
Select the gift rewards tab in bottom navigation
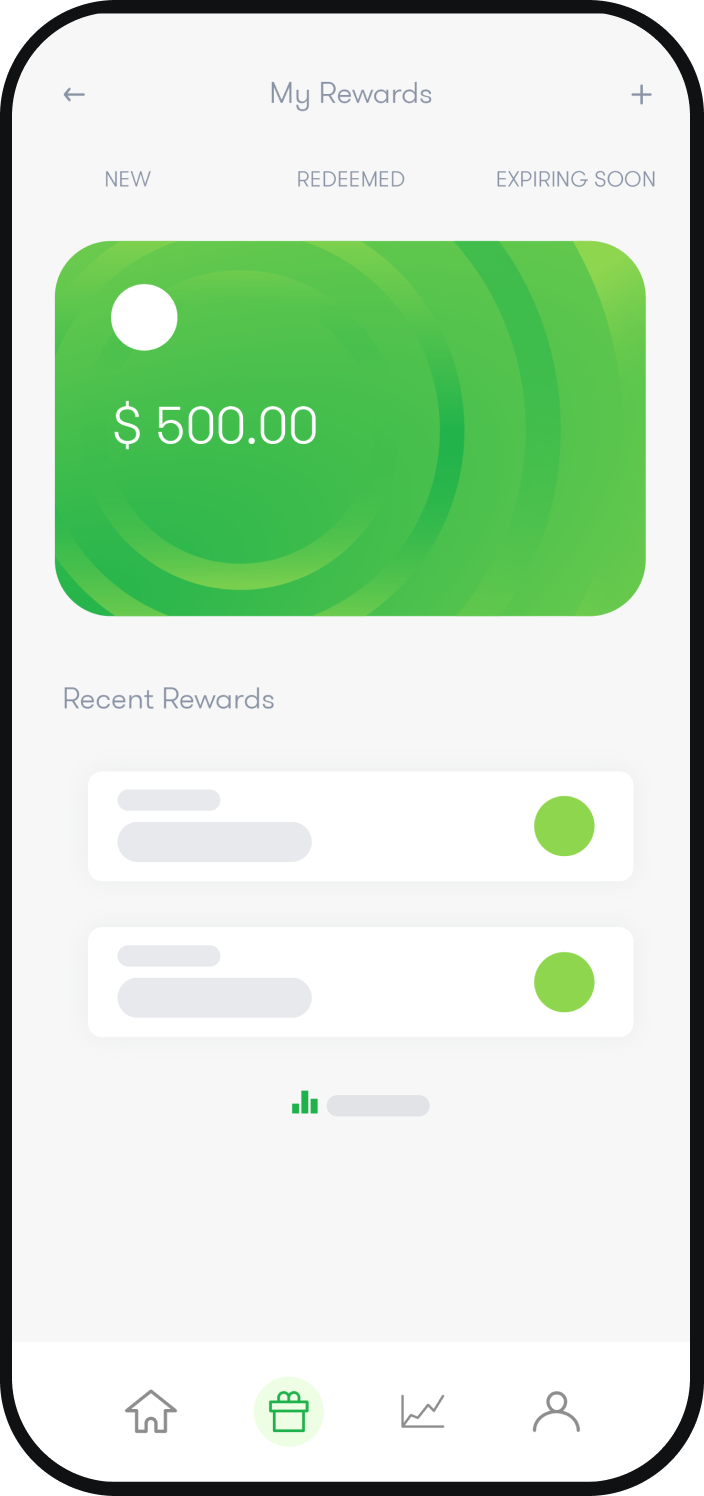[x=289, y=1412]
